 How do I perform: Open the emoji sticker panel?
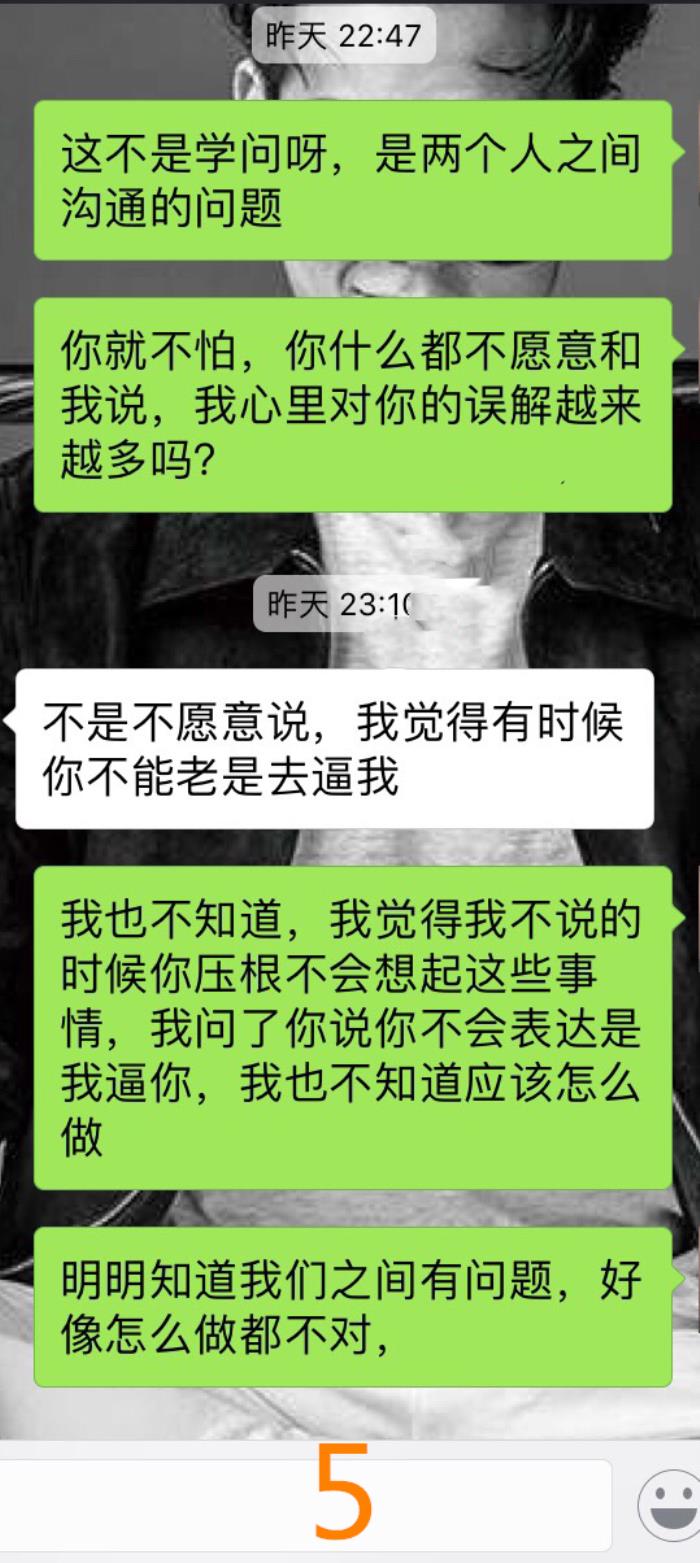click(x=668, y=1503)
